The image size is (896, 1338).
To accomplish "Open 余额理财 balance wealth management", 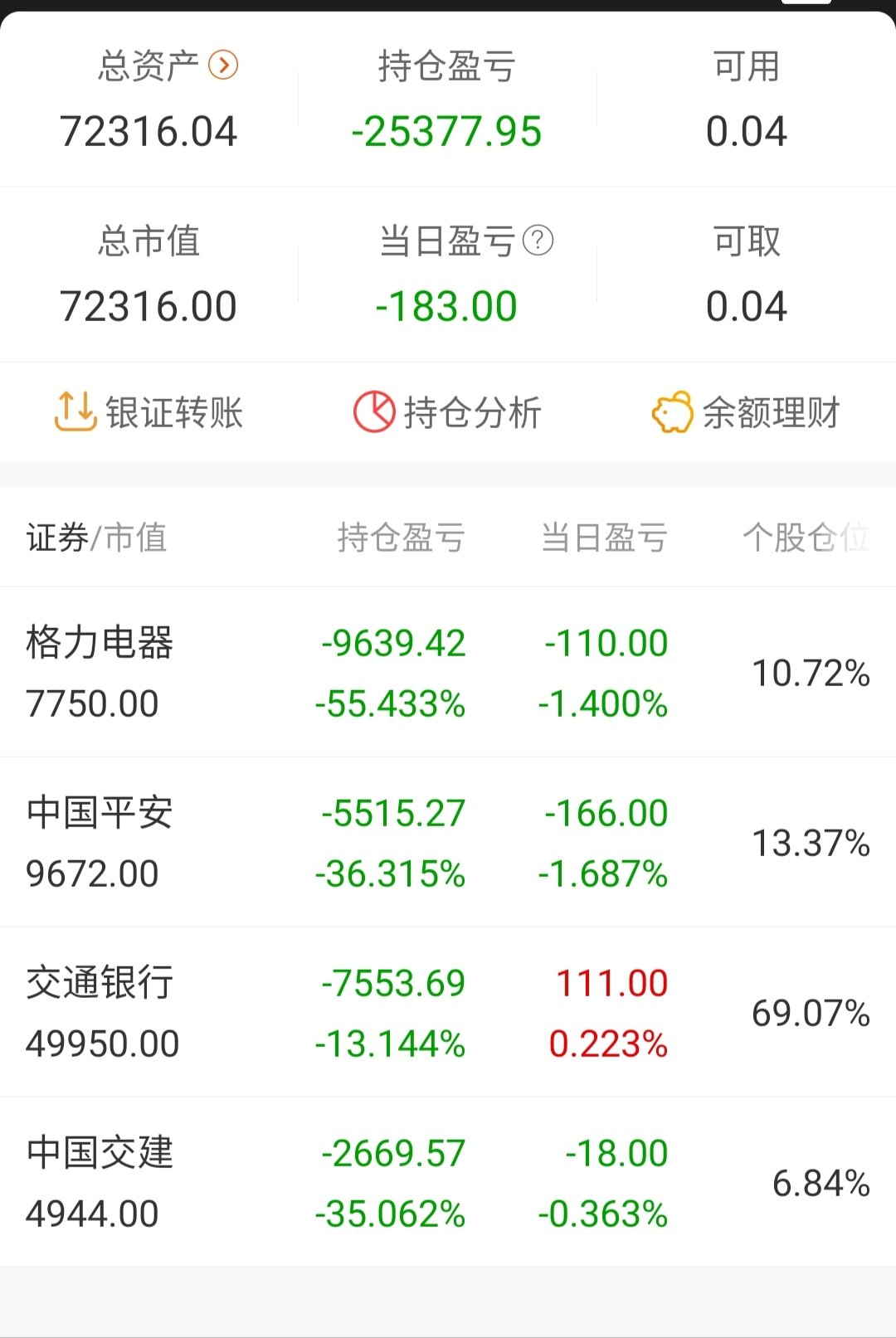I will click(747, 412).
